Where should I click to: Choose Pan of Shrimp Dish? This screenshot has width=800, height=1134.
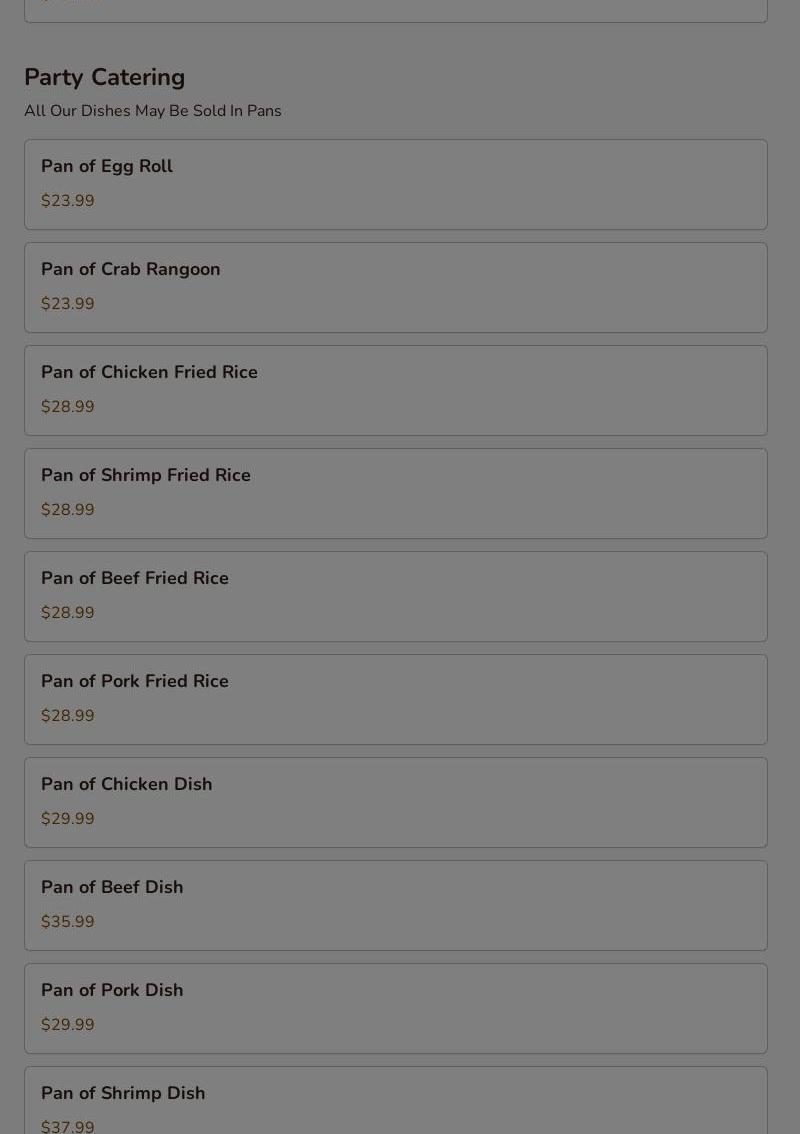click(395, 1101)
